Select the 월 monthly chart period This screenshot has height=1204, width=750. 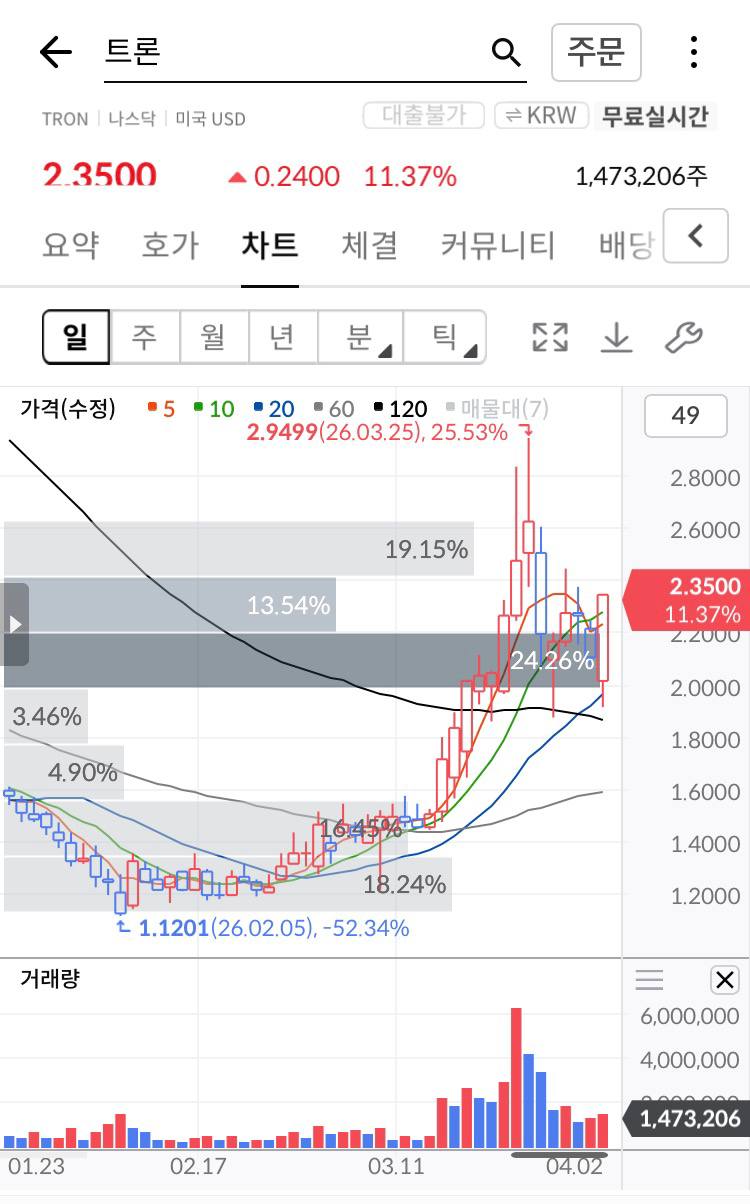213,337
